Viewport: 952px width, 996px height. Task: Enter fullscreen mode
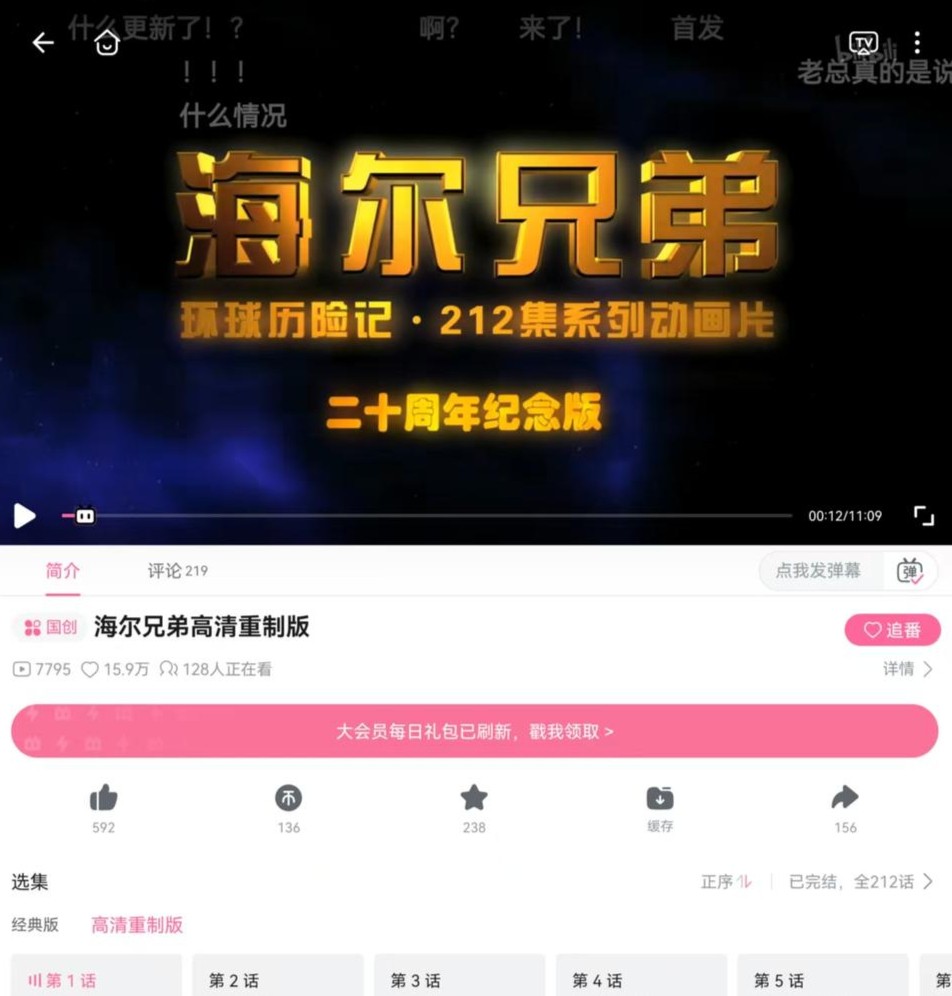(x=924, y=516)
